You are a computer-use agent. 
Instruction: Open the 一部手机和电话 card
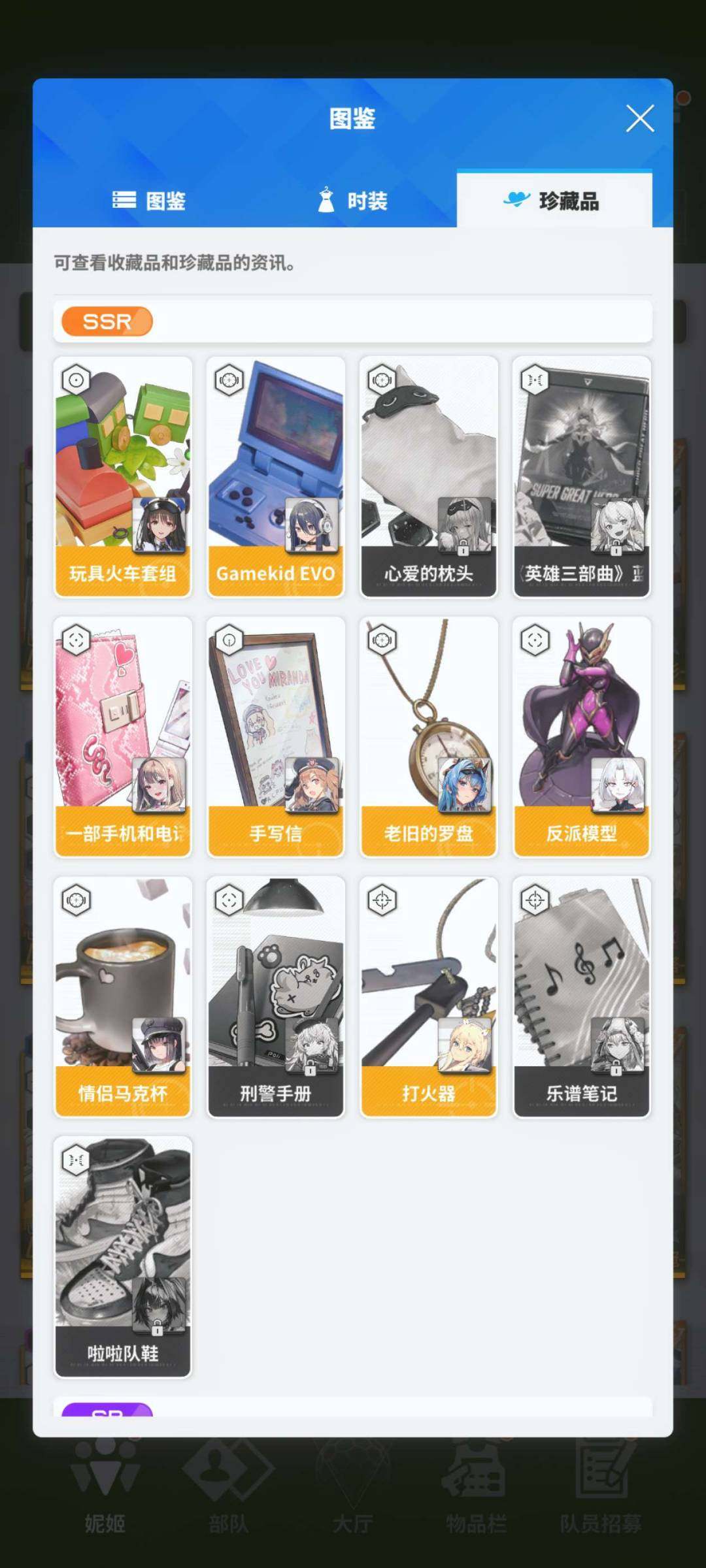point(123,737)
